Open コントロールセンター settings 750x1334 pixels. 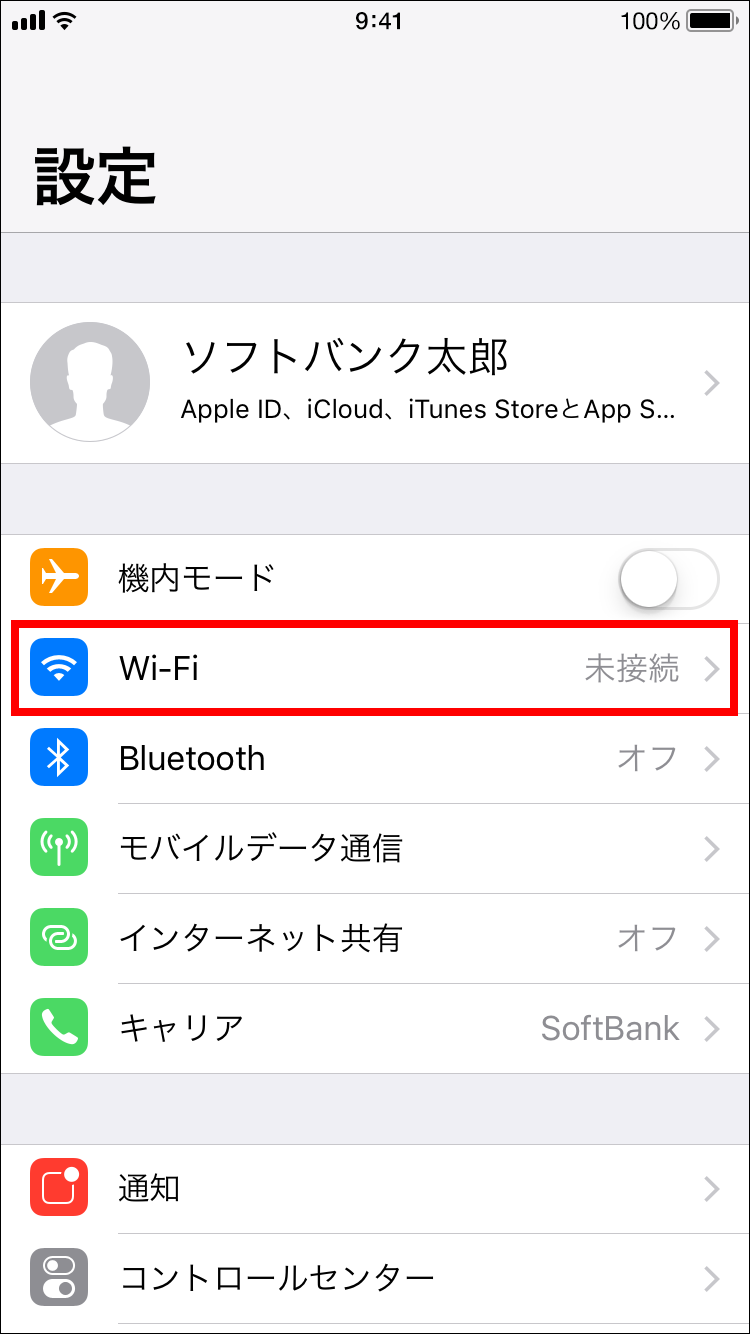point(375,1277)
